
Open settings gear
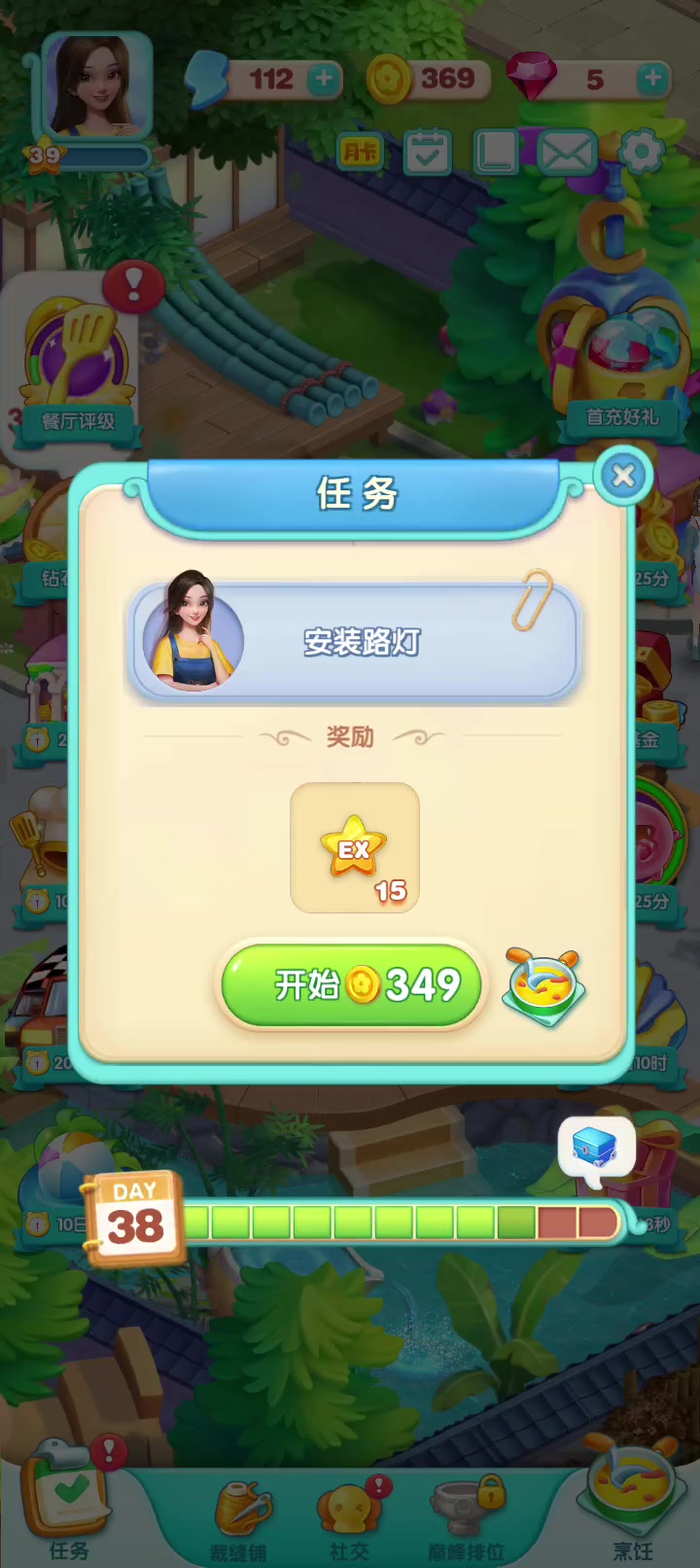pos(641,152)
